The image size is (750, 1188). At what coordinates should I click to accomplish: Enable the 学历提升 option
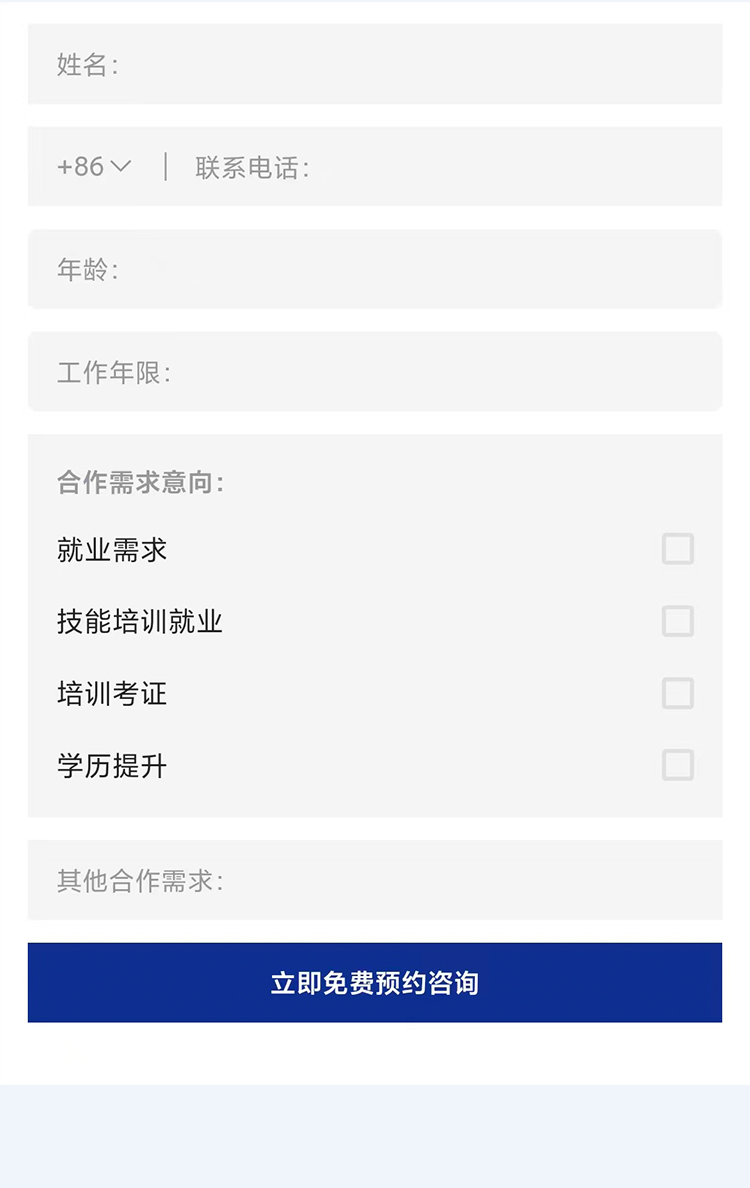click(677, 765)
